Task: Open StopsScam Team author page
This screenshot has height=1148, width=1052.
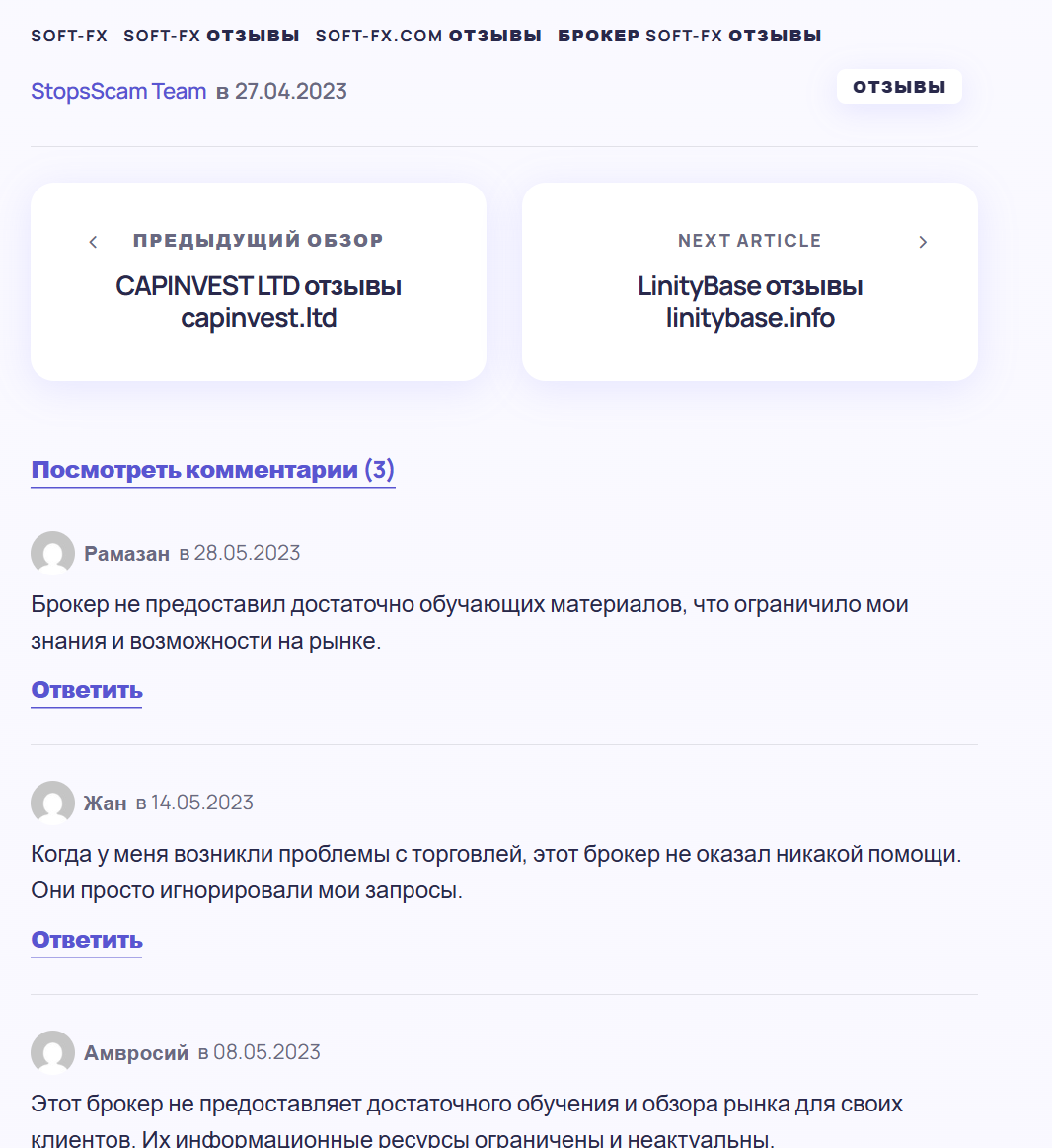Action: (118, 92)
